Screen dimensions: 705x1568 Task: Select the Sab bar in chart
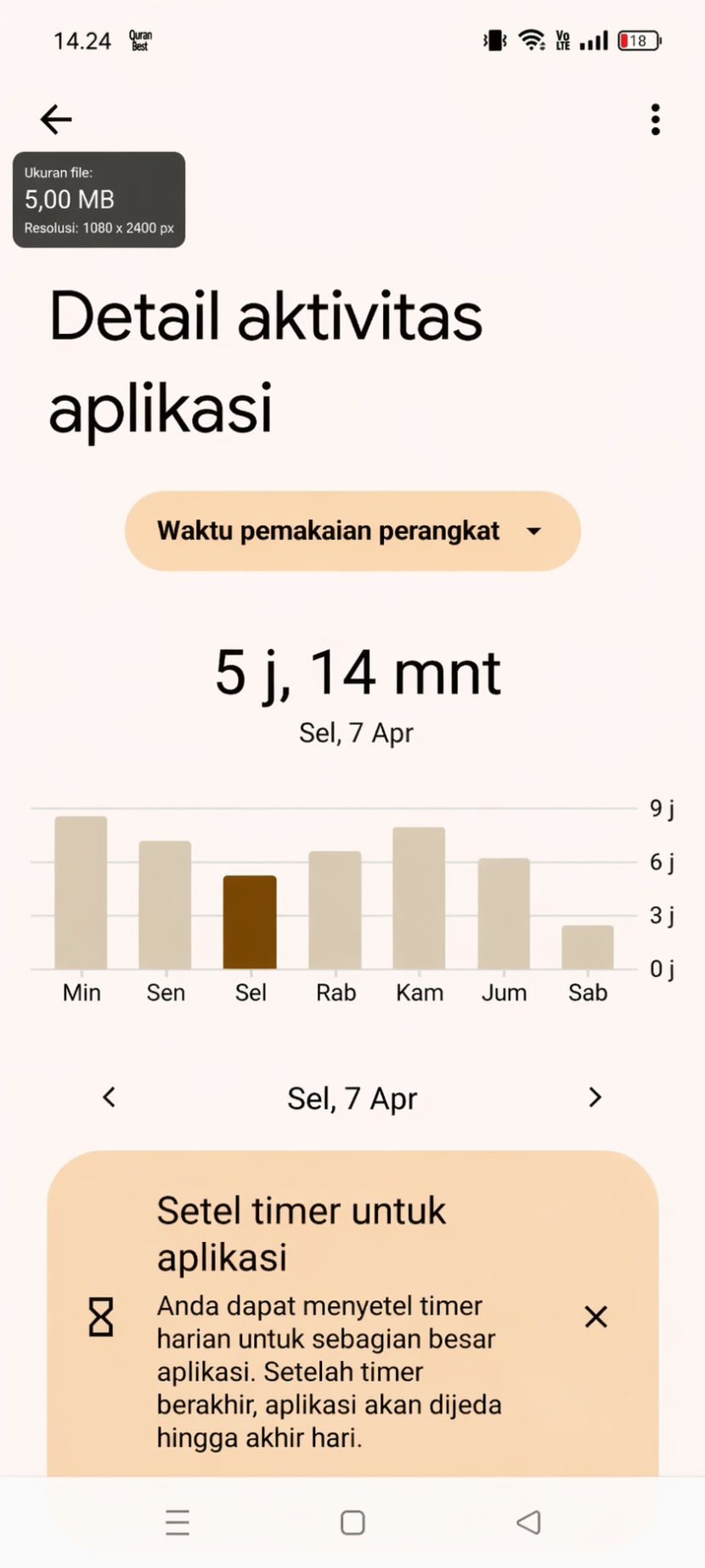click(587, 947)
